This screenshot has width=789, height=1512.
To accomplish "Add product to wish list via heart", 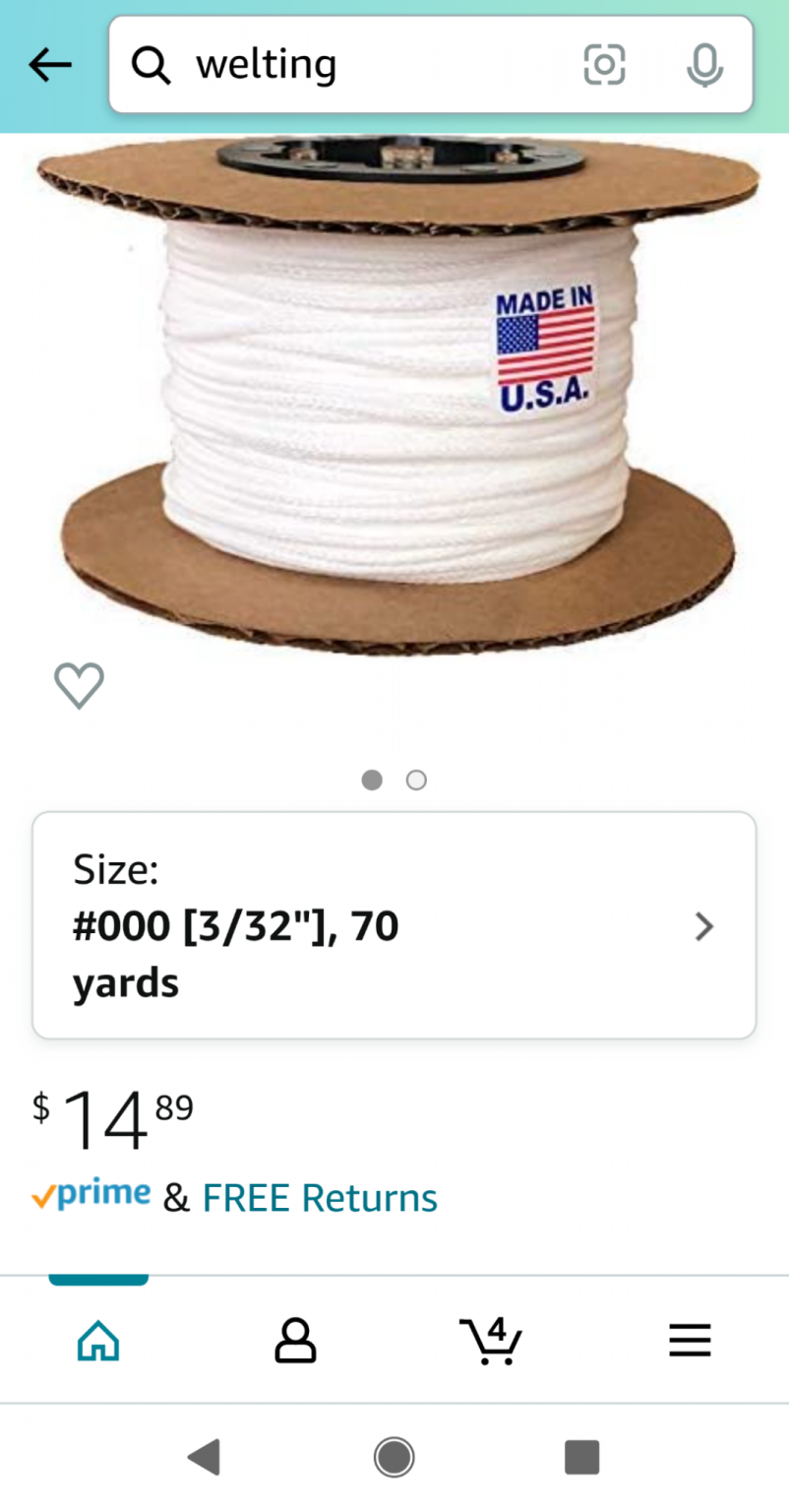I will [79, 685].
